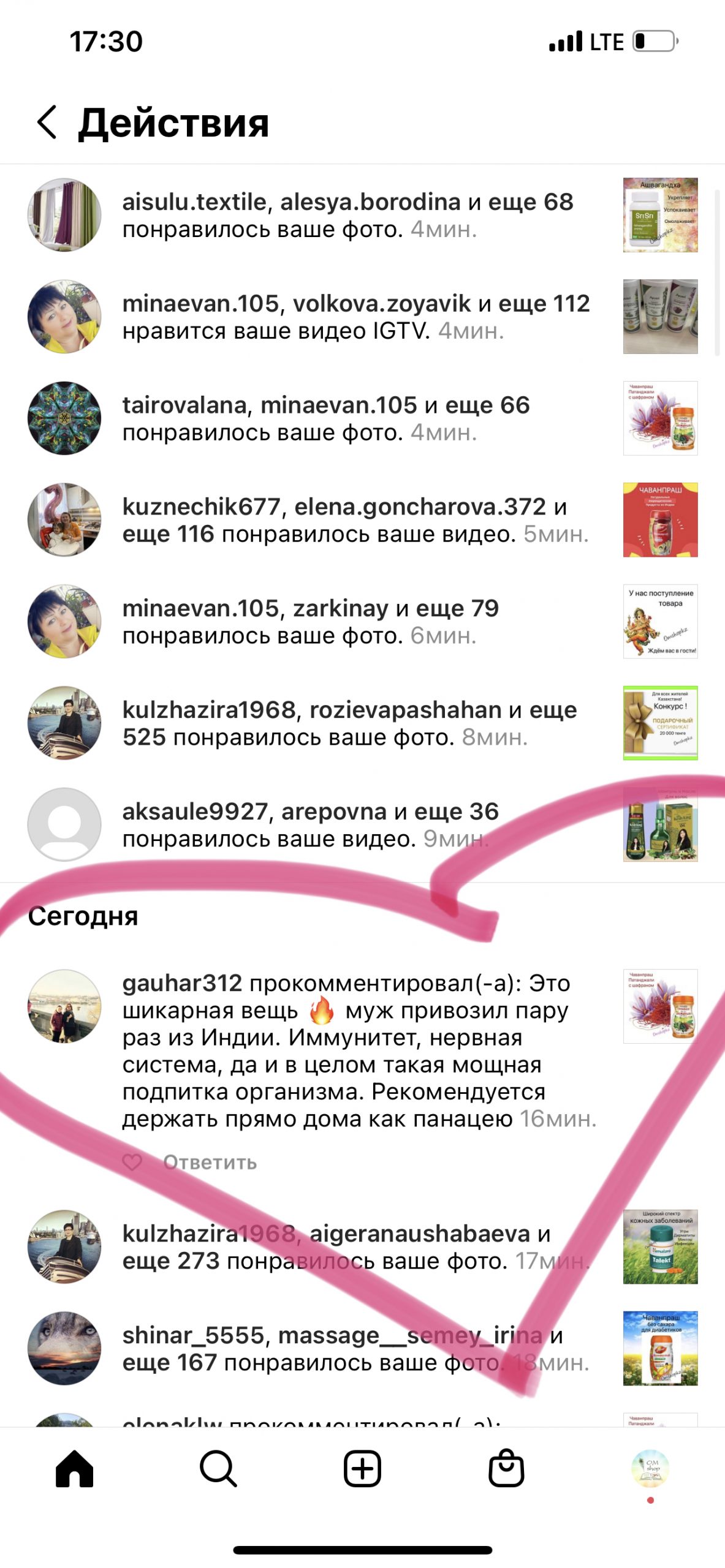725x1568 pixels.
Task: Open the Home tab
Action: [74, 1468]
